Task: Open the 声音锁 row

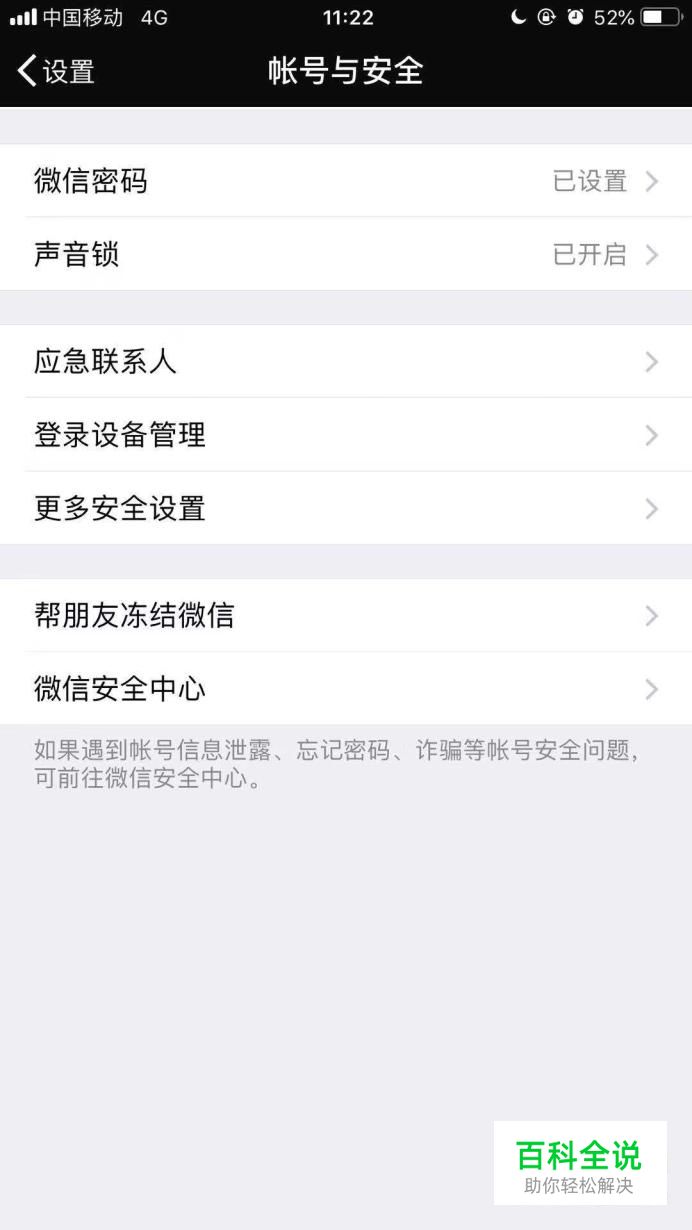Action: pyautogui.click(x=346, y=255)
